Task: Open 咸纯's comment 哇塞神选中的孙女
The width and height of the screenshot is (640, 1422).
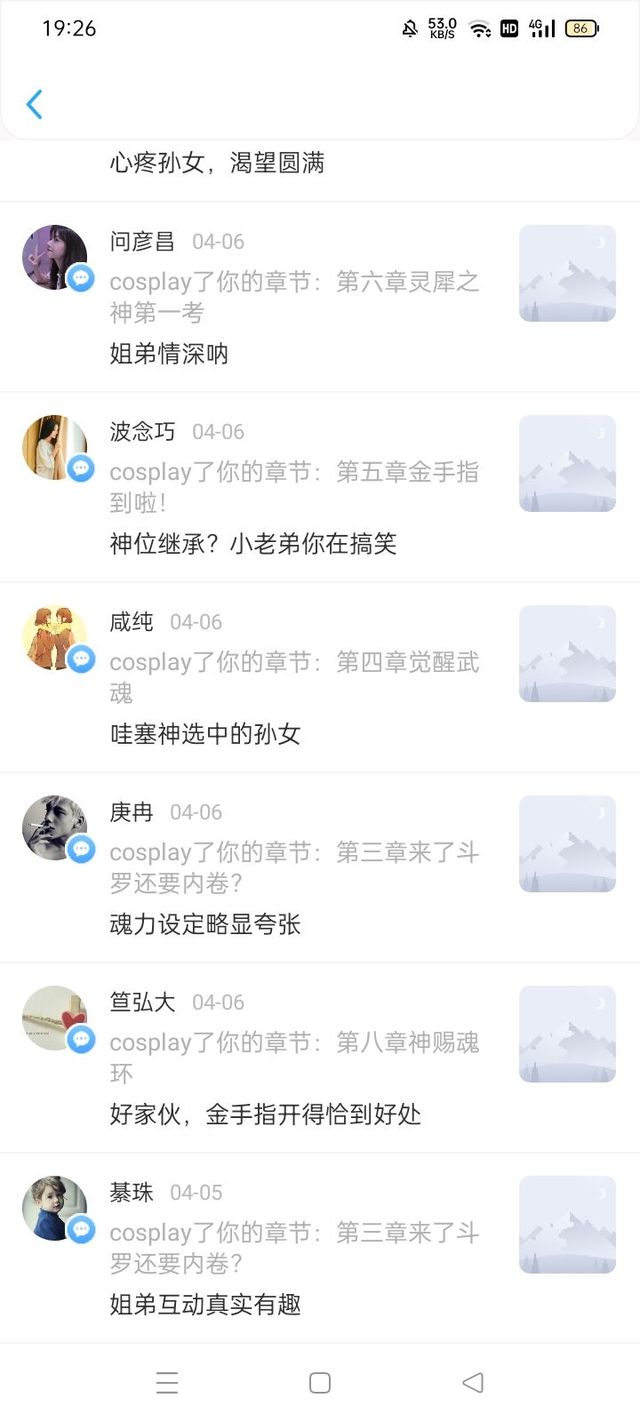Action: (x=205, y=734)
